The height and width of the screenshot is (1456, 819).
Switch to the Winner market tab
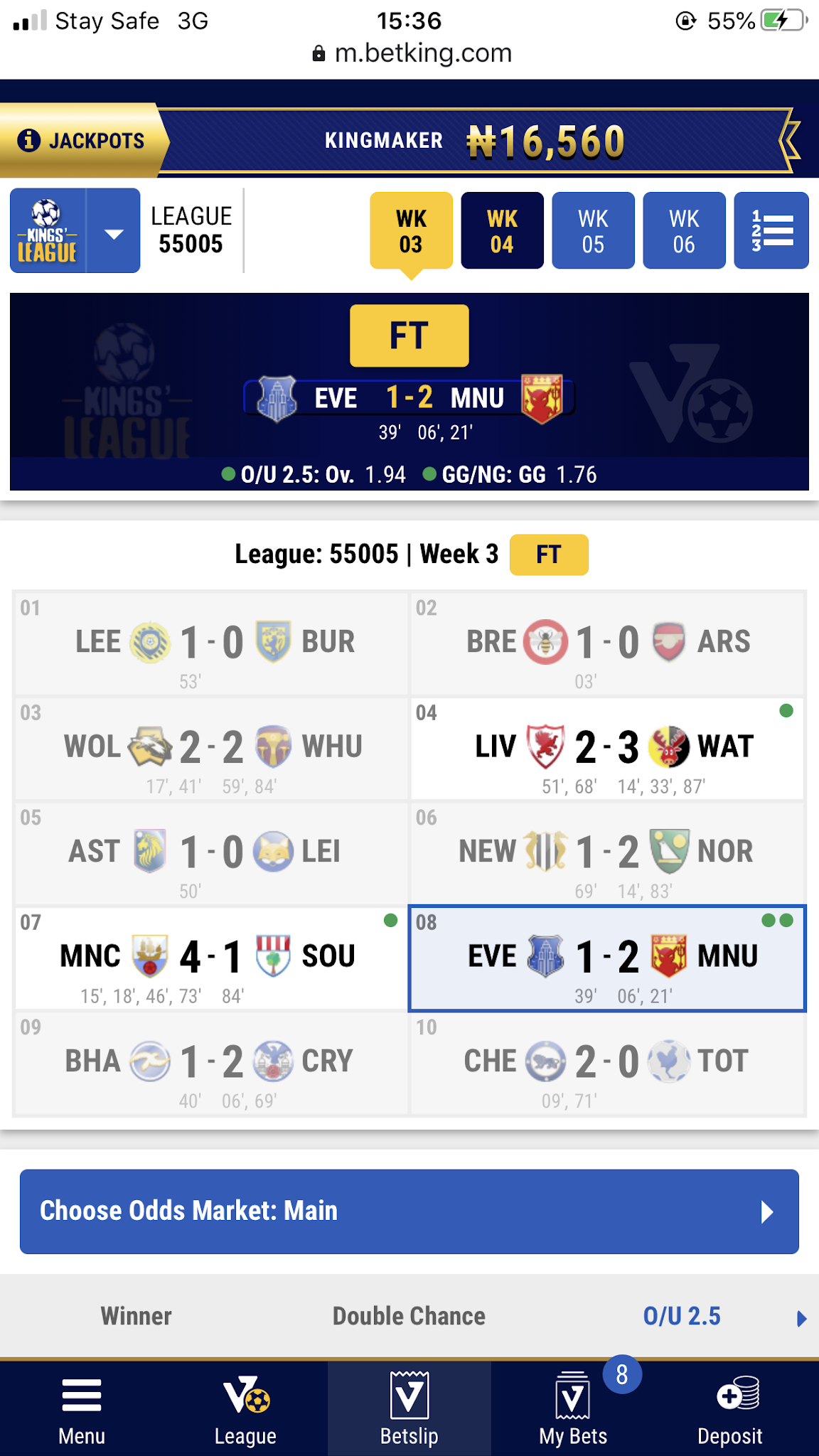pos(136,1316)
